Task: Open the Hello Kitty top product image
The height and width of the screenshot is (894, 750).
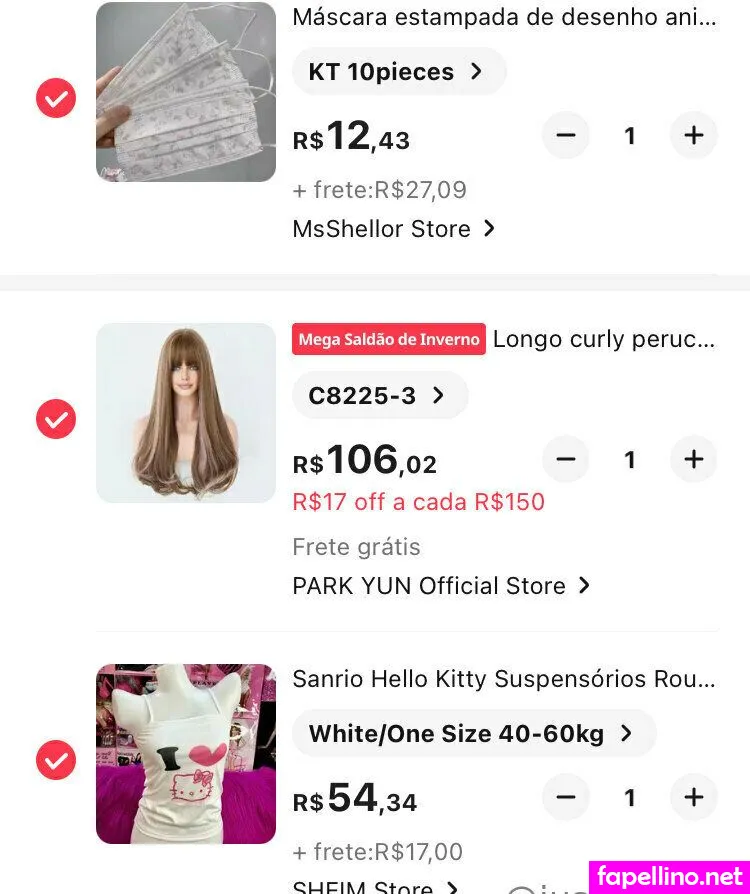Action: [x=186, y=754]
